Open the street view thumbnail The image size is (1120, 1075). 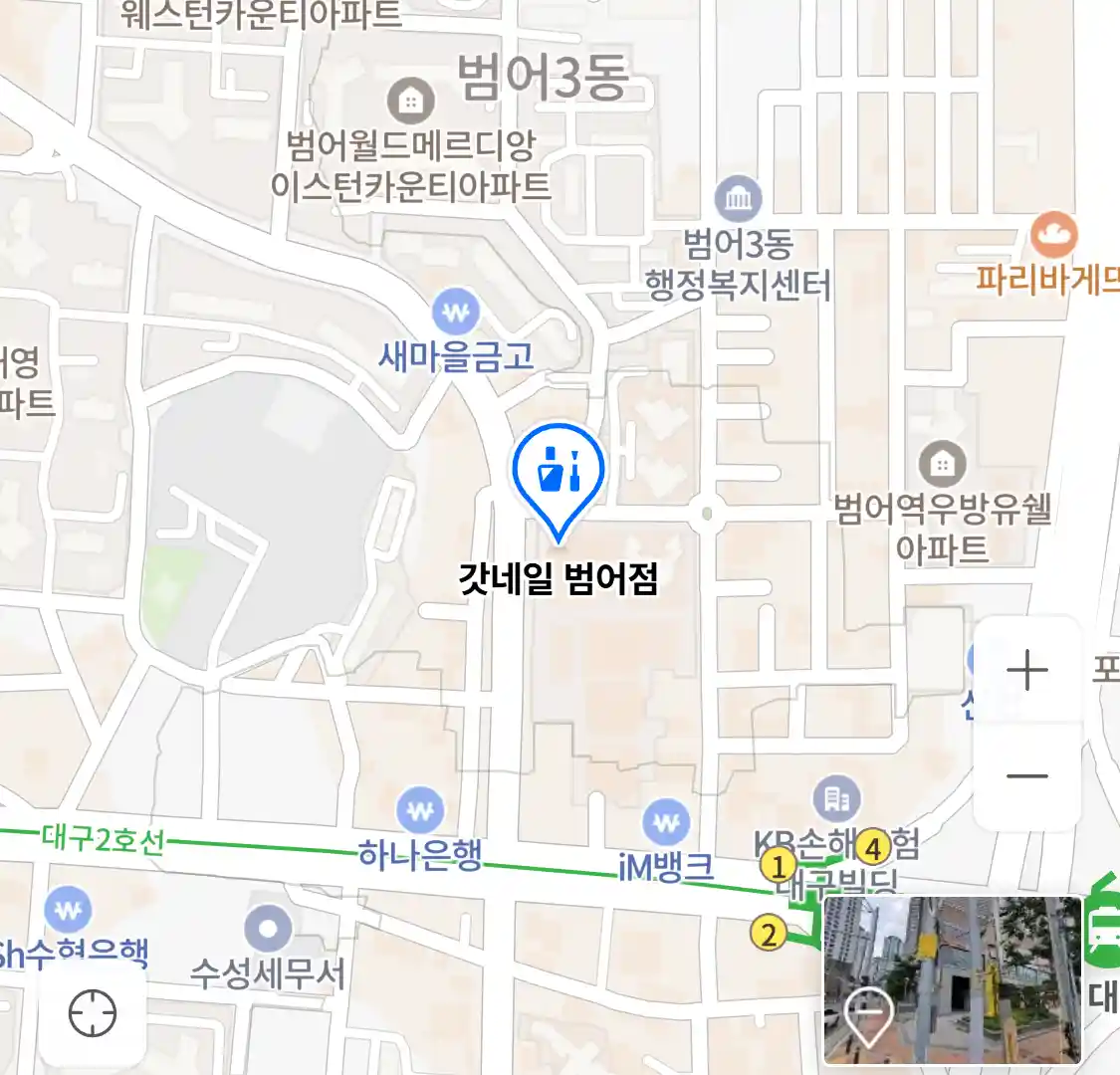[952, 979]
